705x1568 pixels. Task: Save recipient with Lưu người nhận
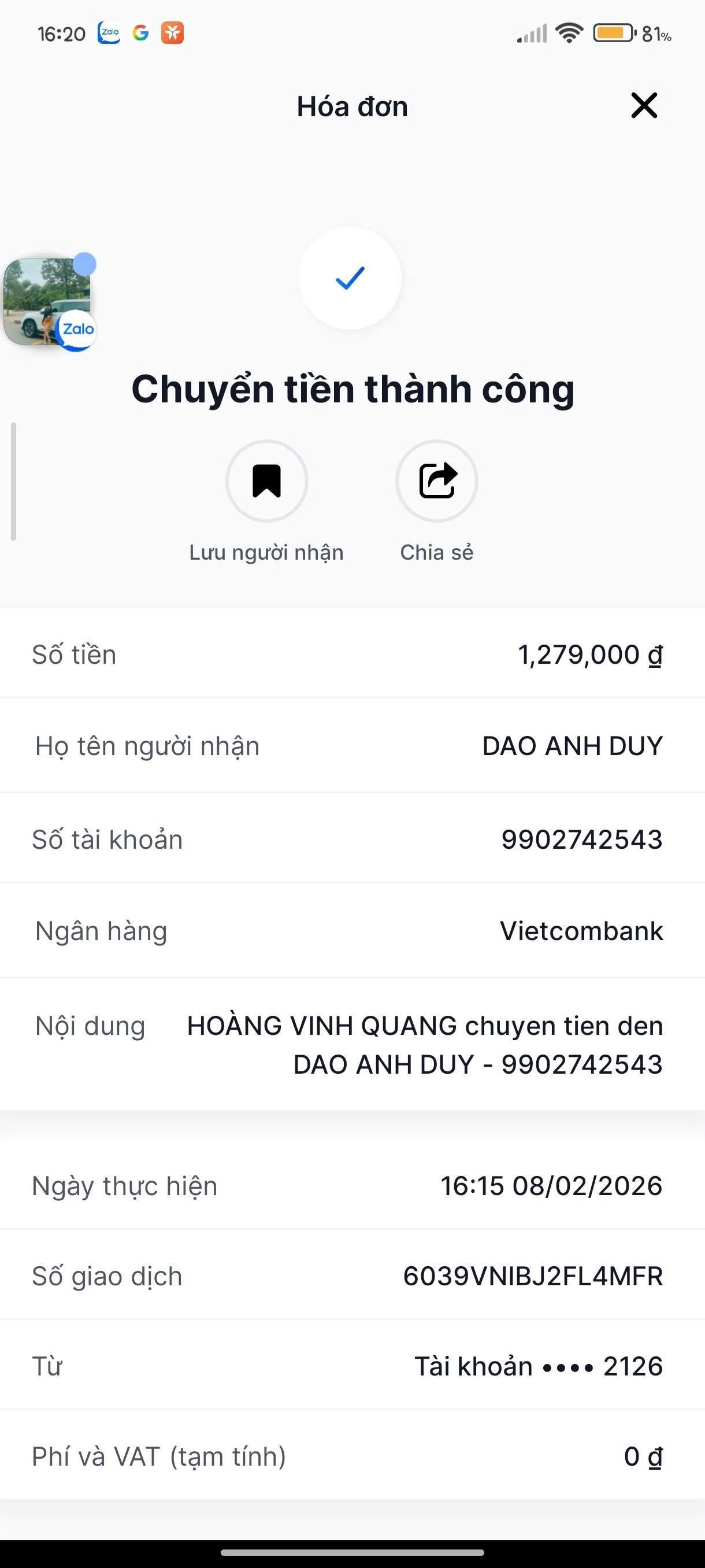(266, 481)
